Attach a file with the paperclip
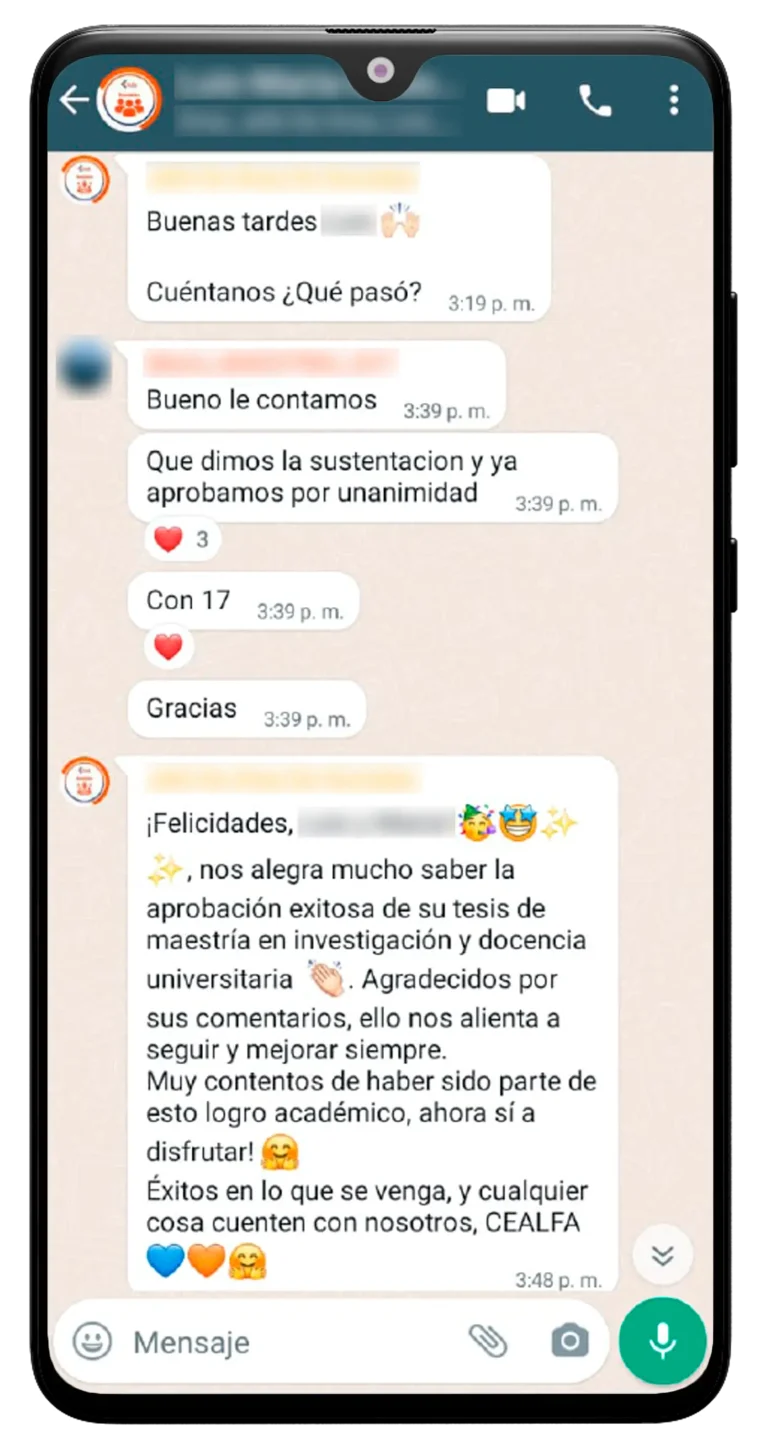The width and height of the screenshot is (768, 1447). (x=488, y=1341)
